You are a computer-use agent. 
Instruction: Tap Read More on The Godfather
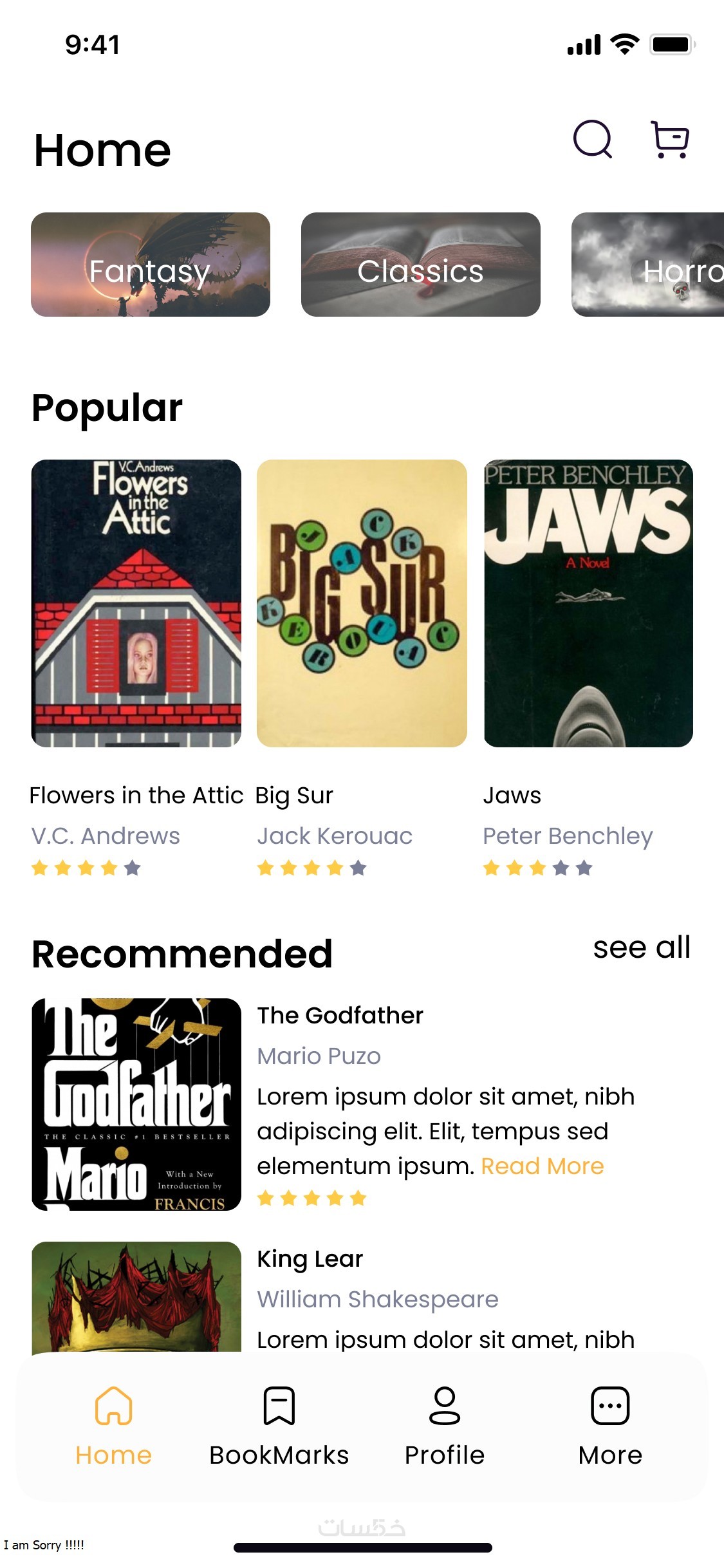(542, 1166)
